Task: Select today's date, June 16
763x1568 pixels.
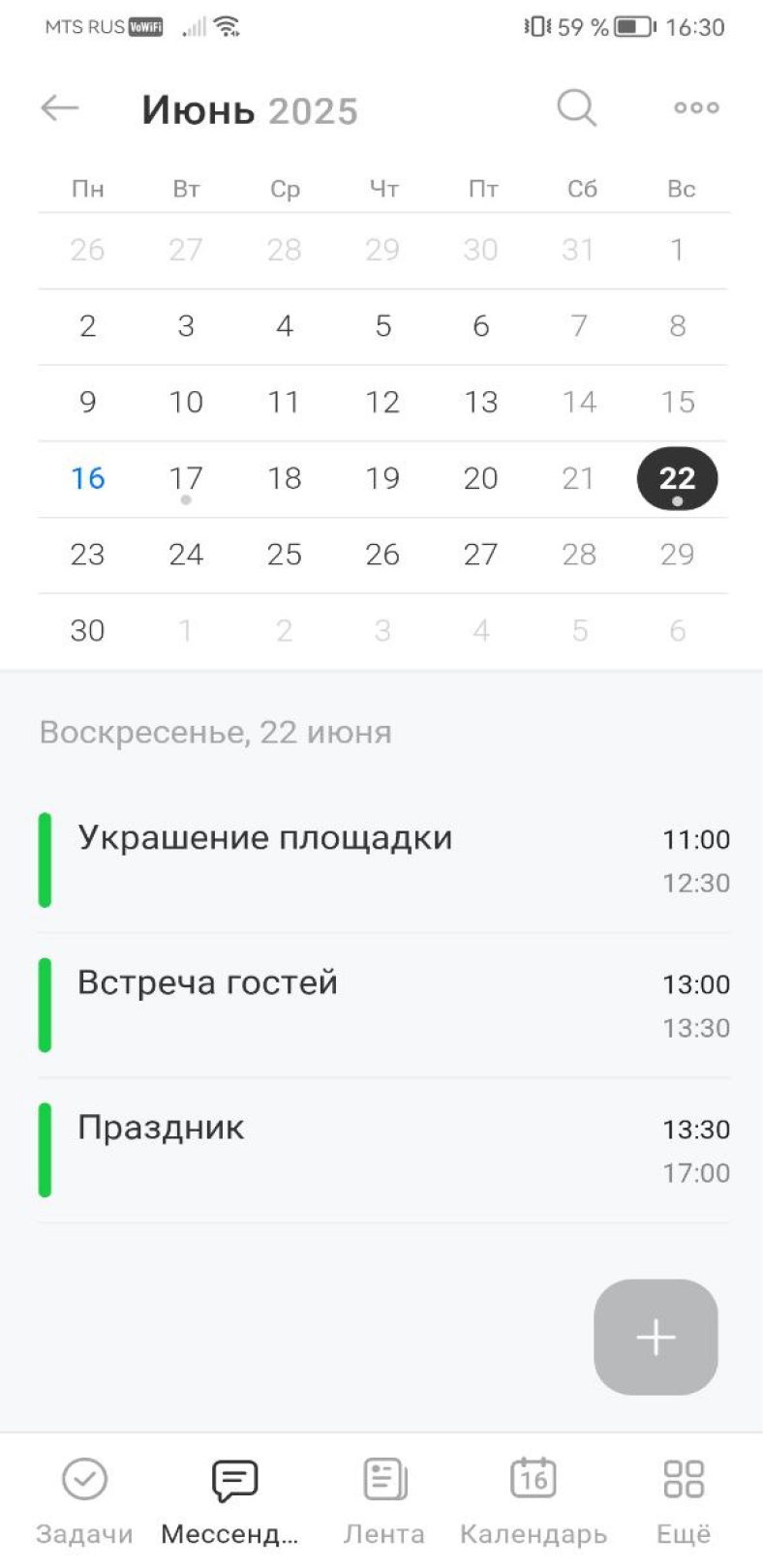Action: tap(87, 478)
